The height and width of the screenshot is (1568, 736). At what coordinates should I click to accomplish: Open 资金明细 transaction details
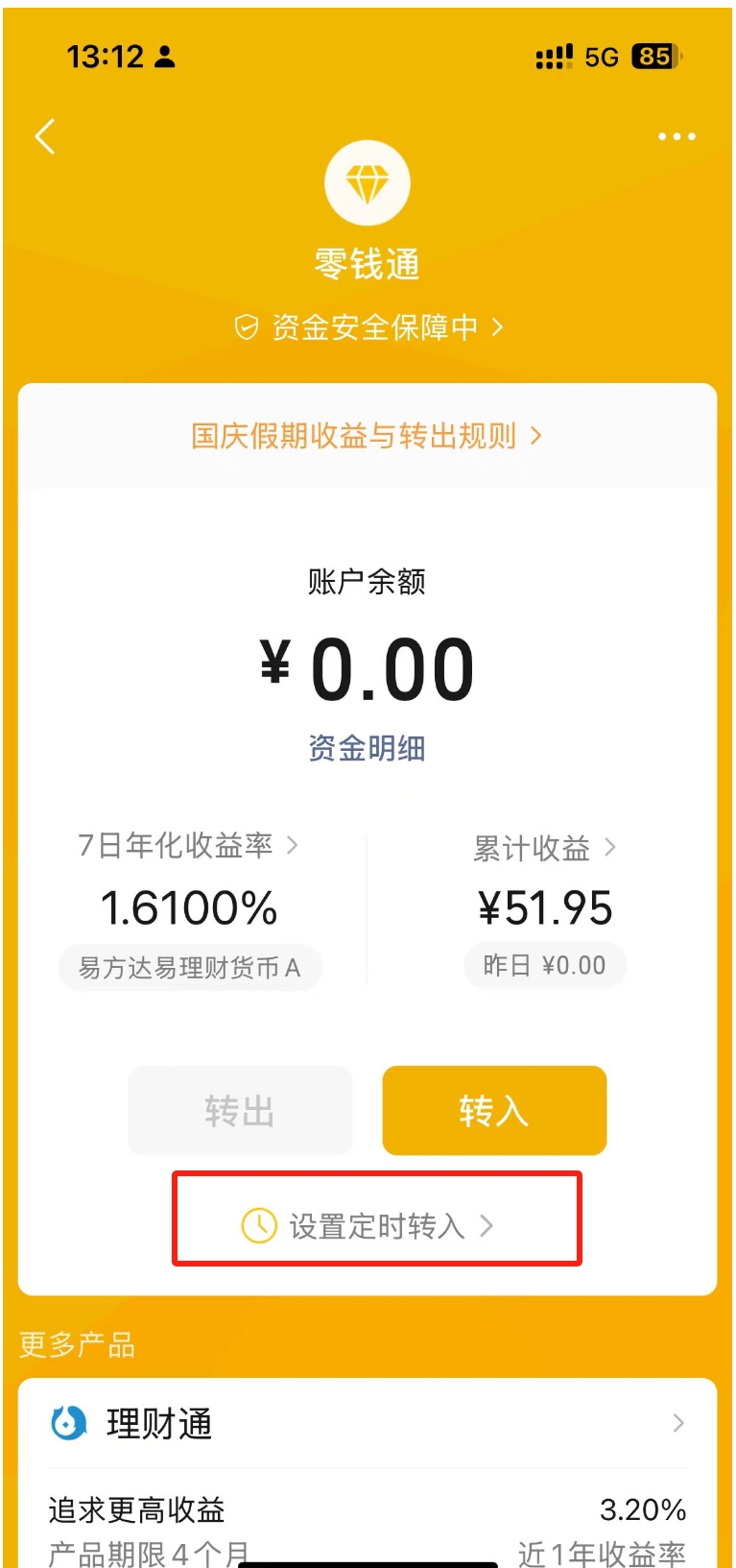(x=367, y=747)
